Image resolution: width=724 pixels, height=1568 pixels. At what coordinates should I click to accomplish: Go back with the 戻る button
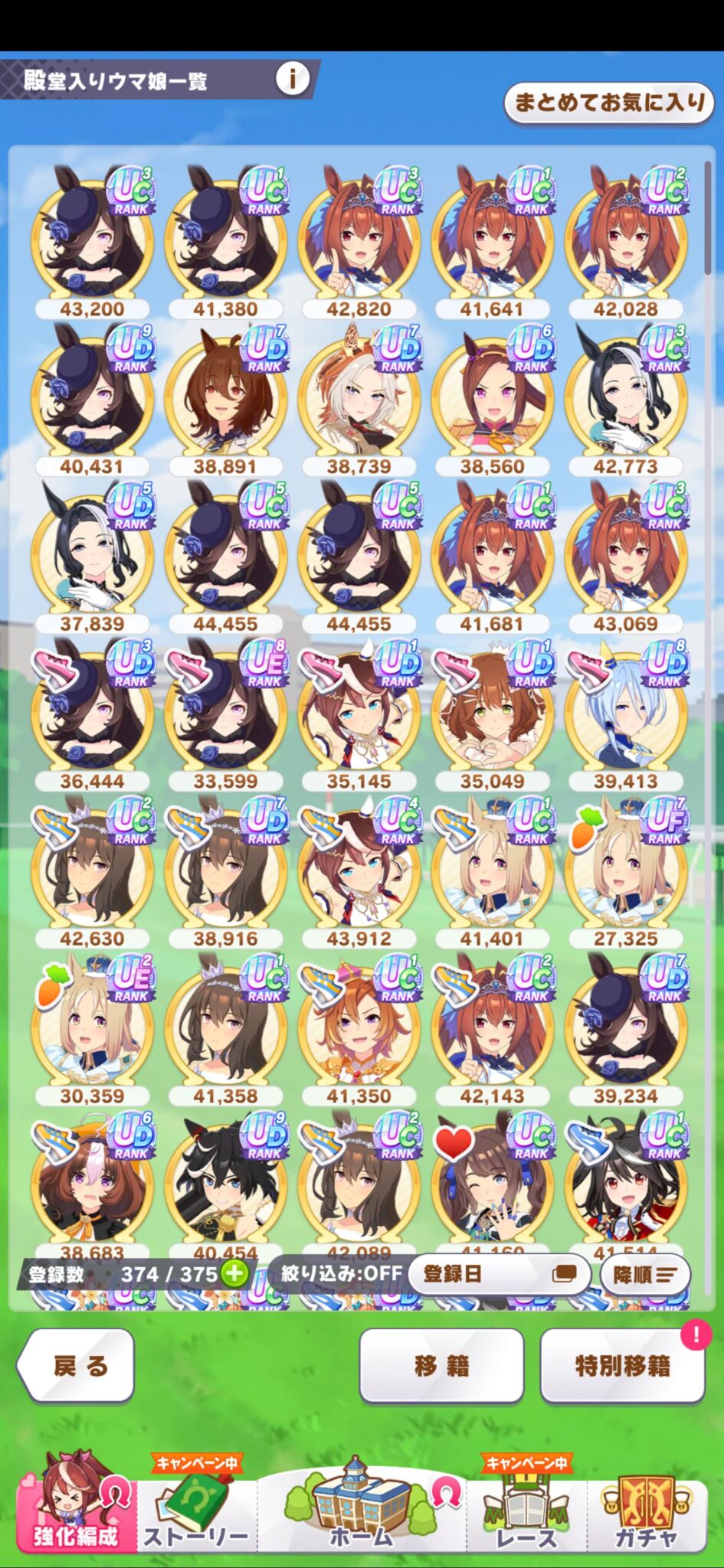coord(76,1366)
